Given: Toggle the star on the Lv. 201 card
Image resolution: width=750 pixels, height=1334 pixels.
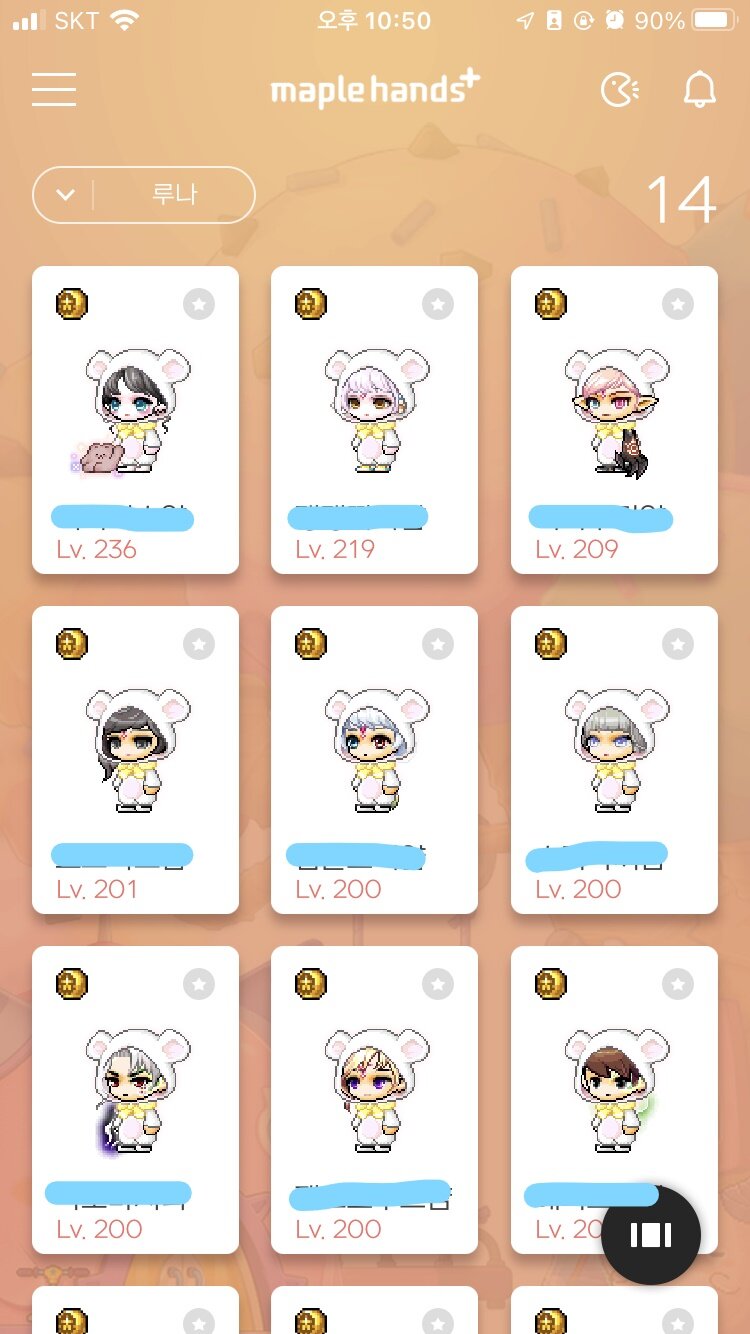Looking at the screenshot, I should [x=199, y=644].
